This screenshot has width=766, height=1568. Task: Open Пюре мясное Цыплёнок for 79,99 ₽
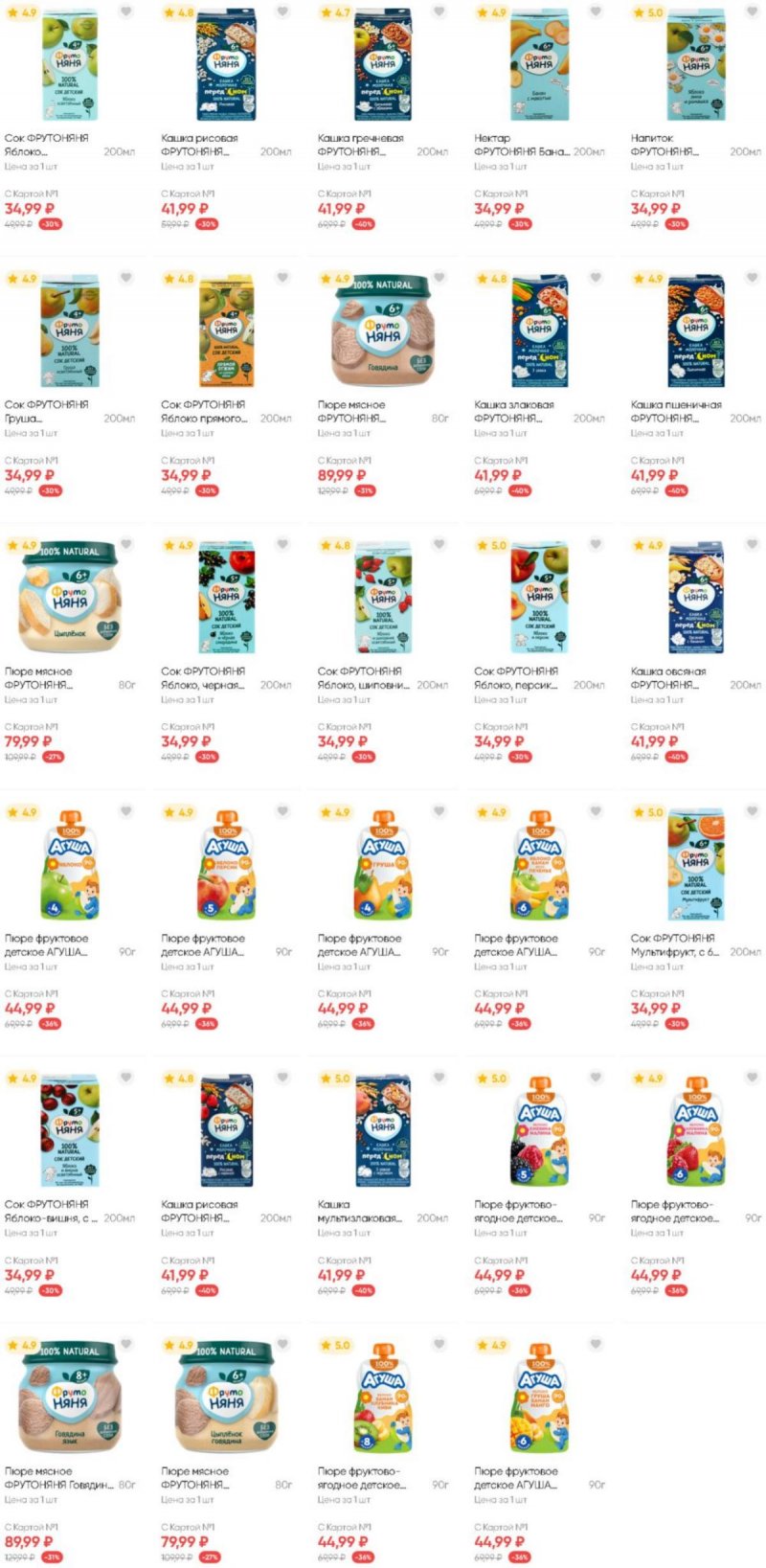(69, 599)
